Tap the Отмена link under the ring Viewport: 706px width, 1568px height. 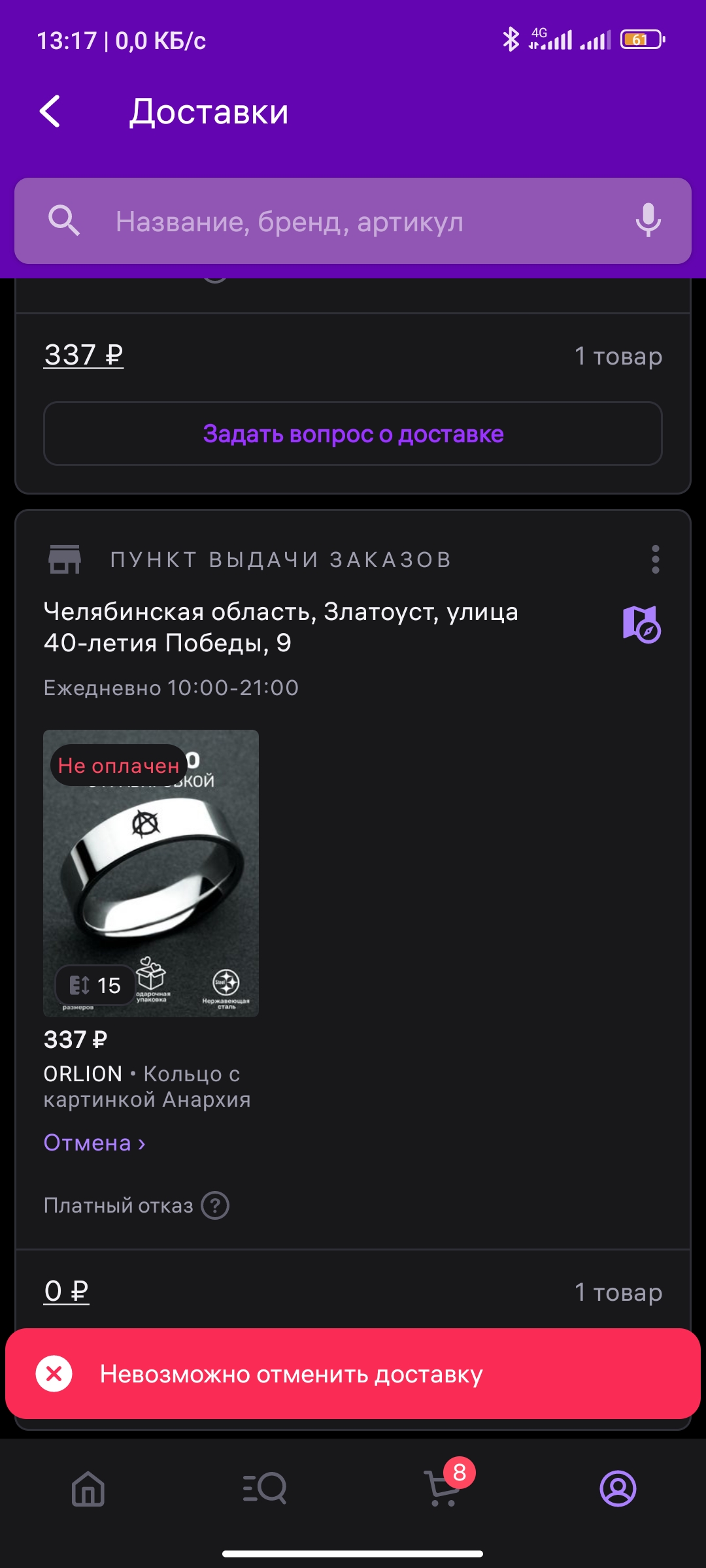click(94, 1143)
